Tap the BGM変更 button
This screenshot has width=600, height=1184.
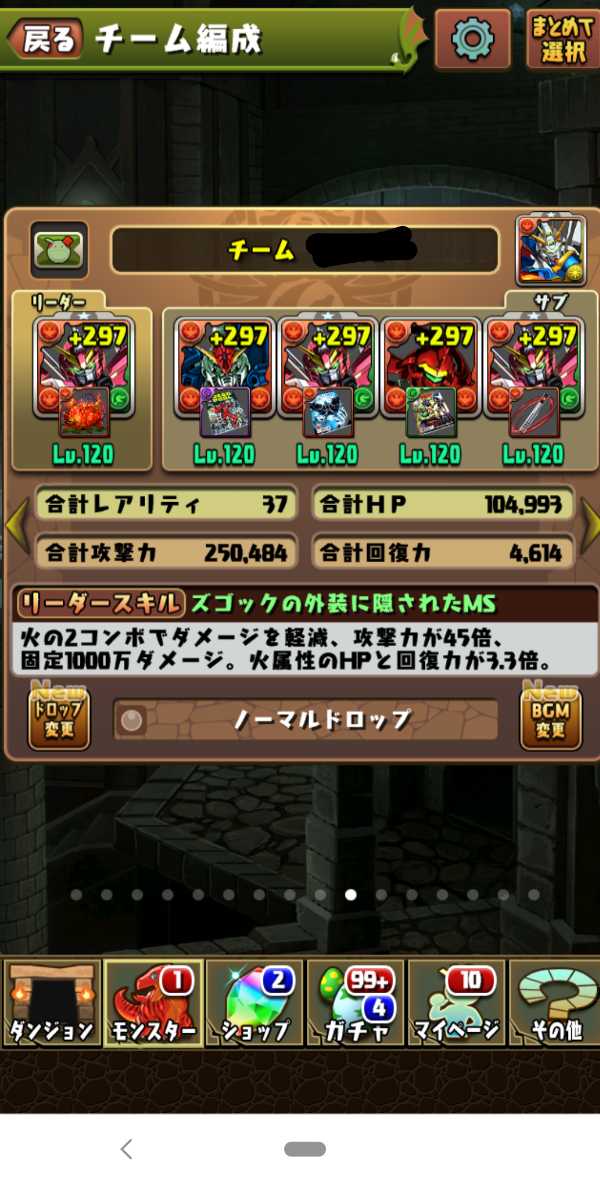click(x=551, y=718)
